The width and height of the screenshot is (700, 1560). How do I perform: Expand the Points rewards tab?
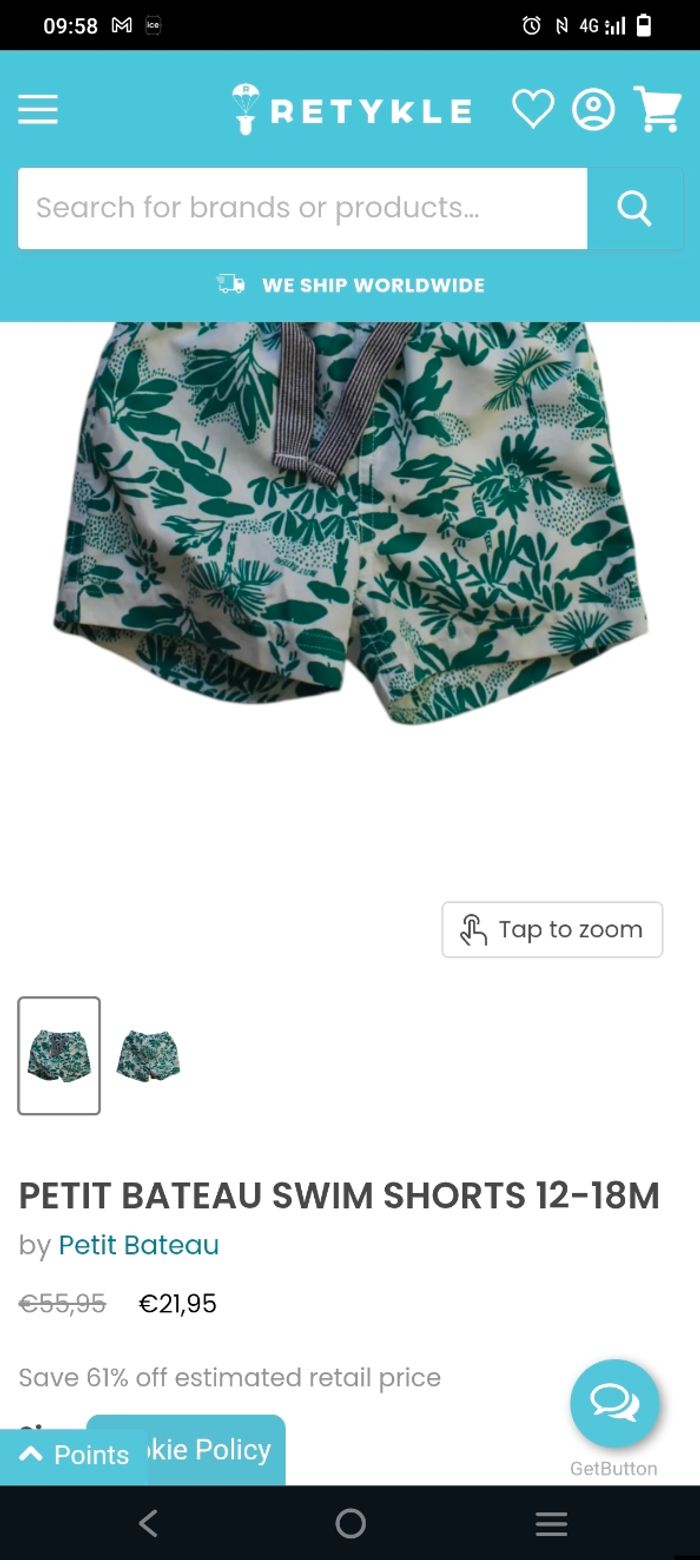point(75,1455)
